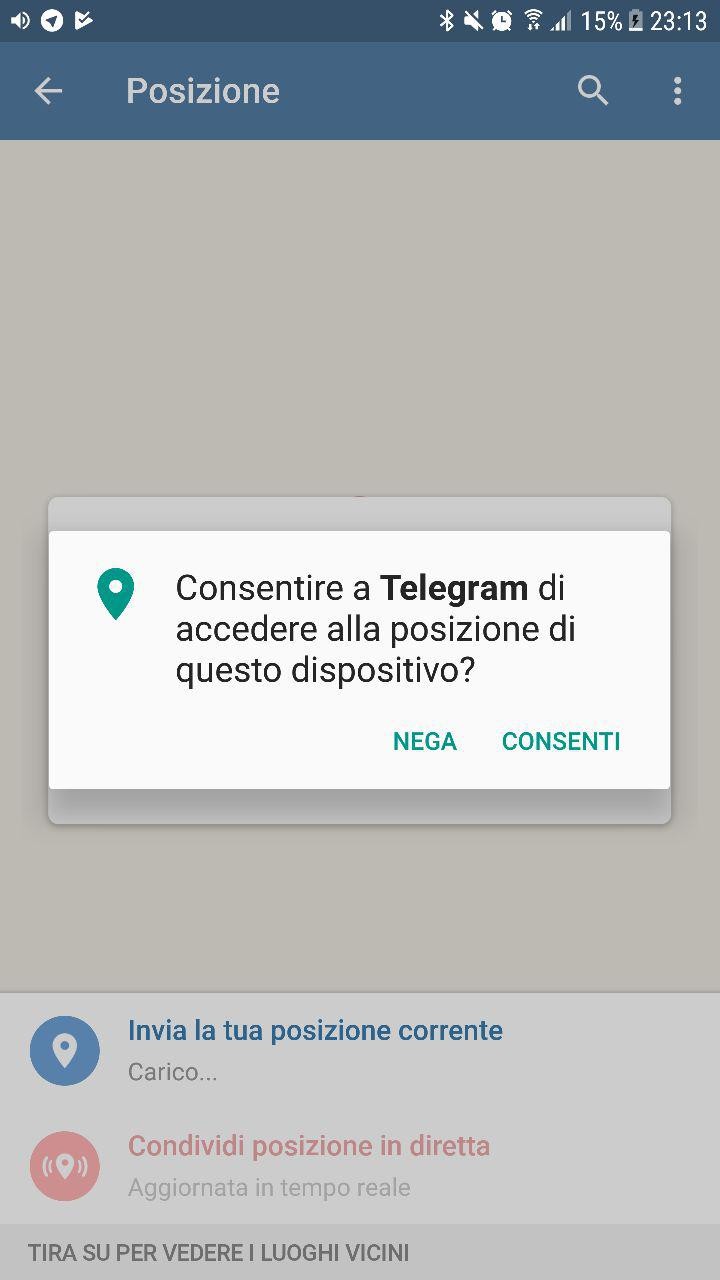
Task: Tap CONSENTI to allow location access
Action: [561, 741]
